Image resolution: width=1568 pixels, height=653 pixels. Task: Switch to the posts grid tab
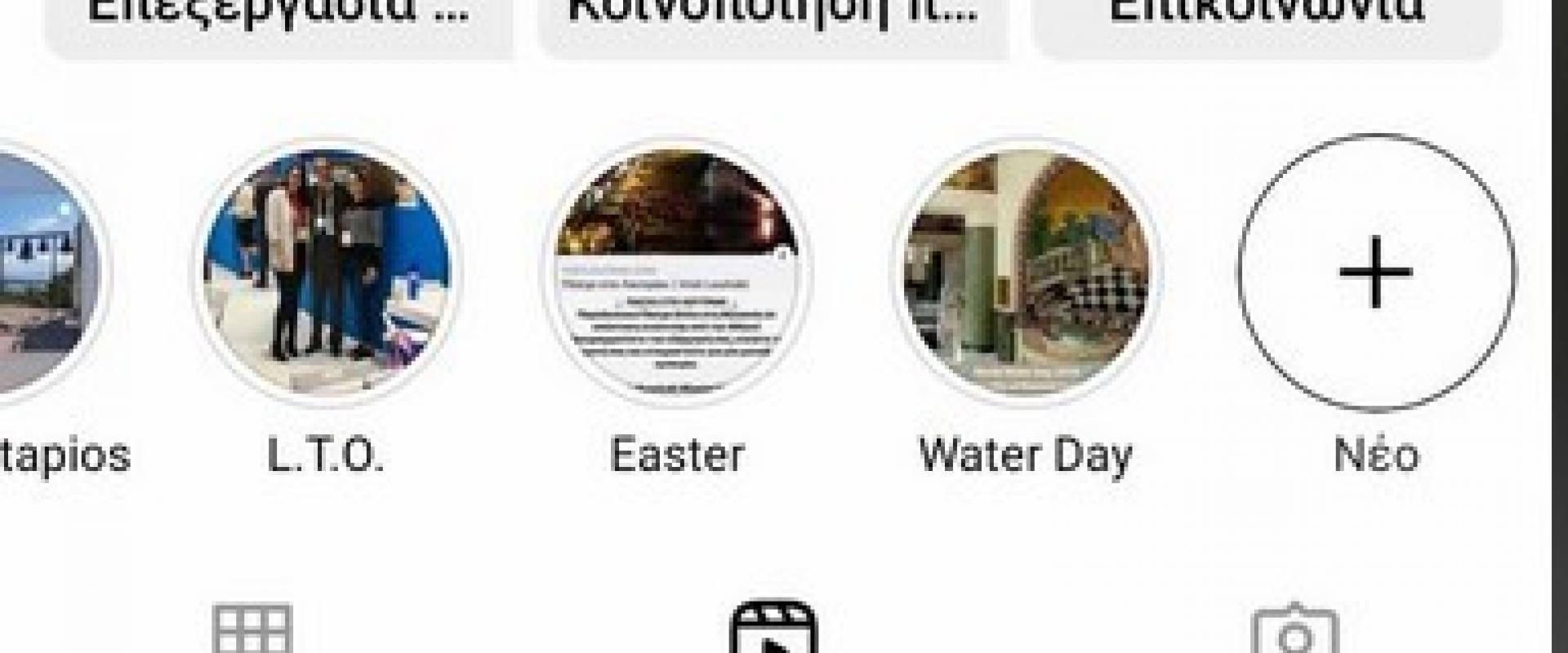click(x=252, y=630)
